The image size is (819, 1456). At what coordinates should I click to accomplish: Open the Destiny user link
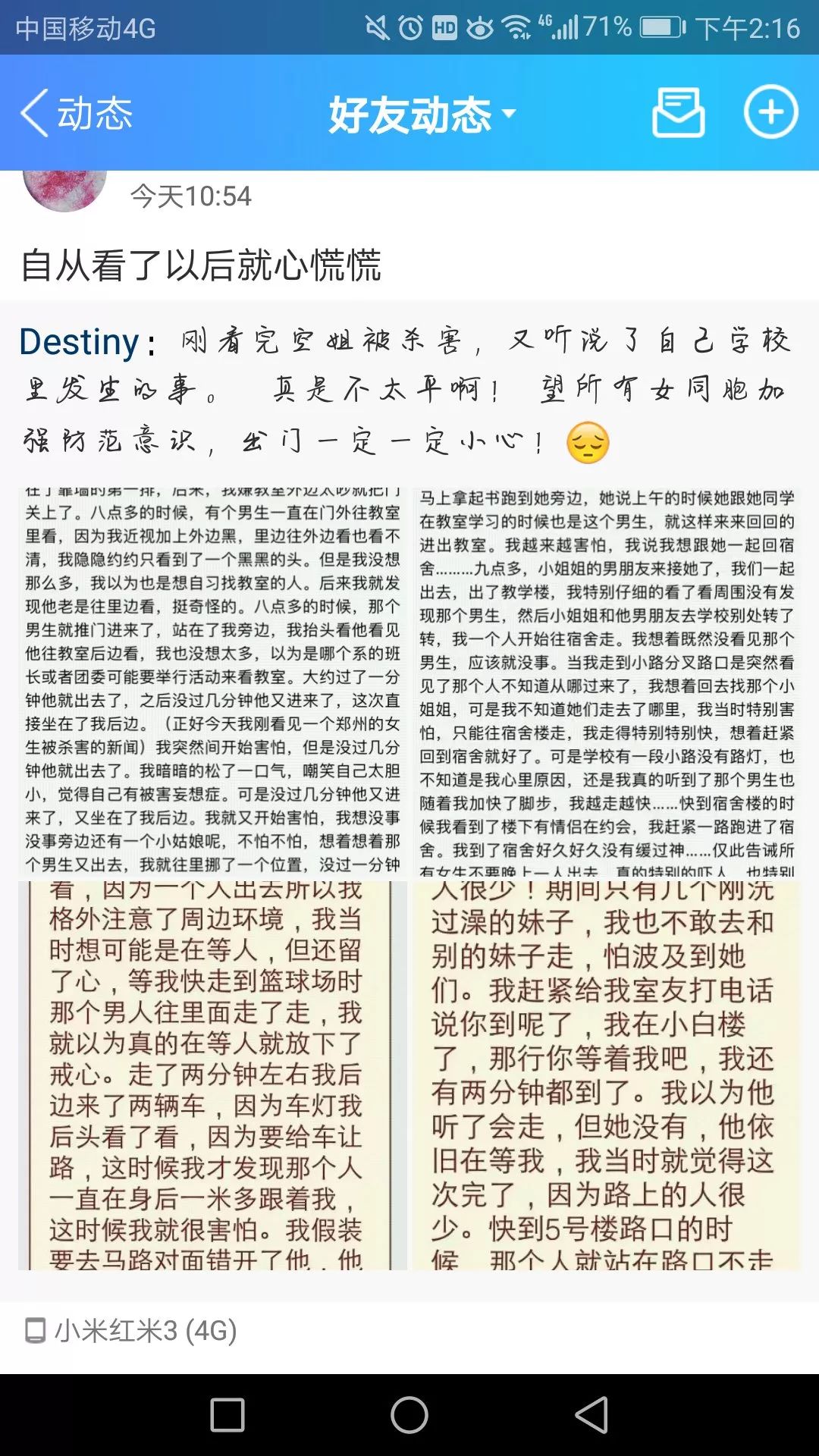click(x=80, y=342)
